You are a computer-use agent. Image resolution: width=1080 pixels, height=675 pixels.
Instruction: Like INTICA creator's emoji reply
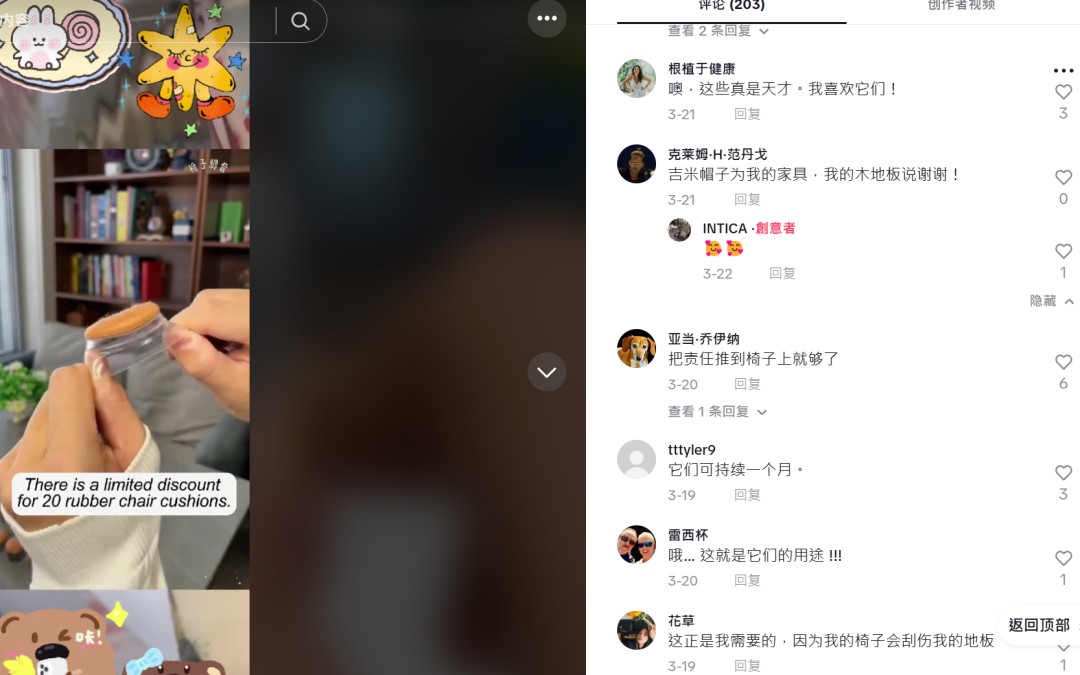point(1063,252)
